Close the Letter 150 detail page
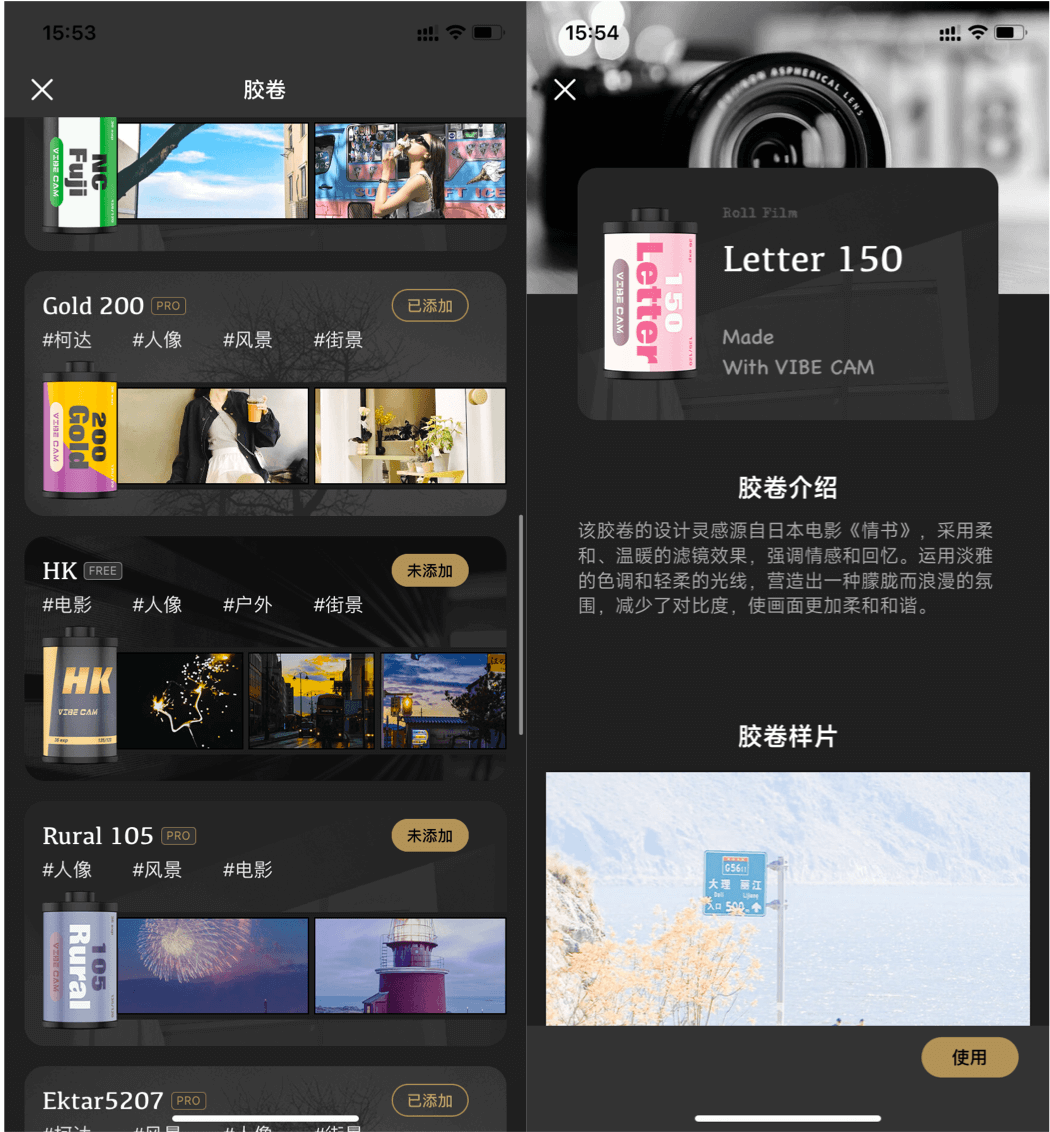This screenshot has height=1132, width=1050. point(565,90)
